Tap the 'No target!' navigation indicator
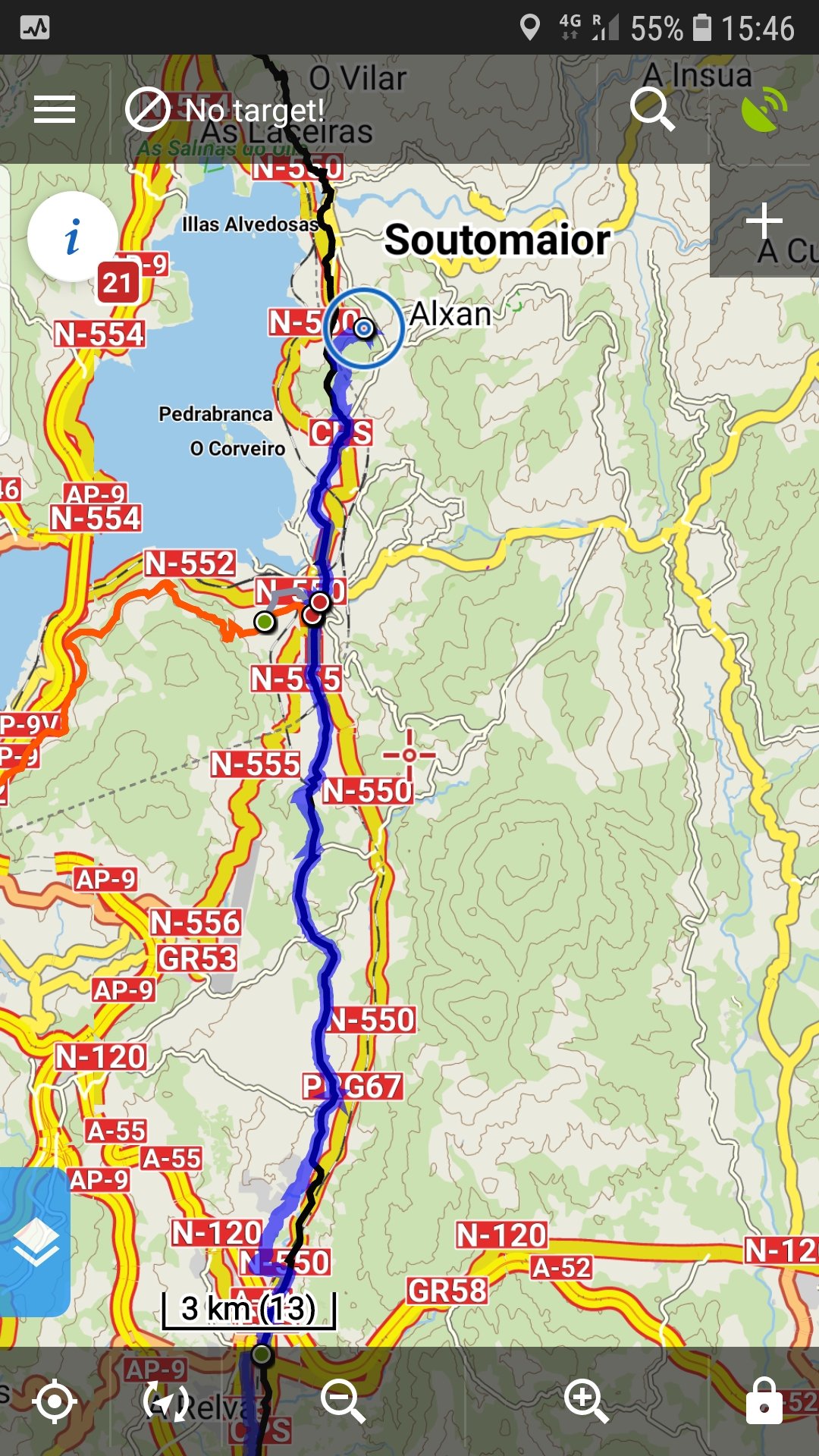This screenshot has height=1456, width=819. click(225, 110)
